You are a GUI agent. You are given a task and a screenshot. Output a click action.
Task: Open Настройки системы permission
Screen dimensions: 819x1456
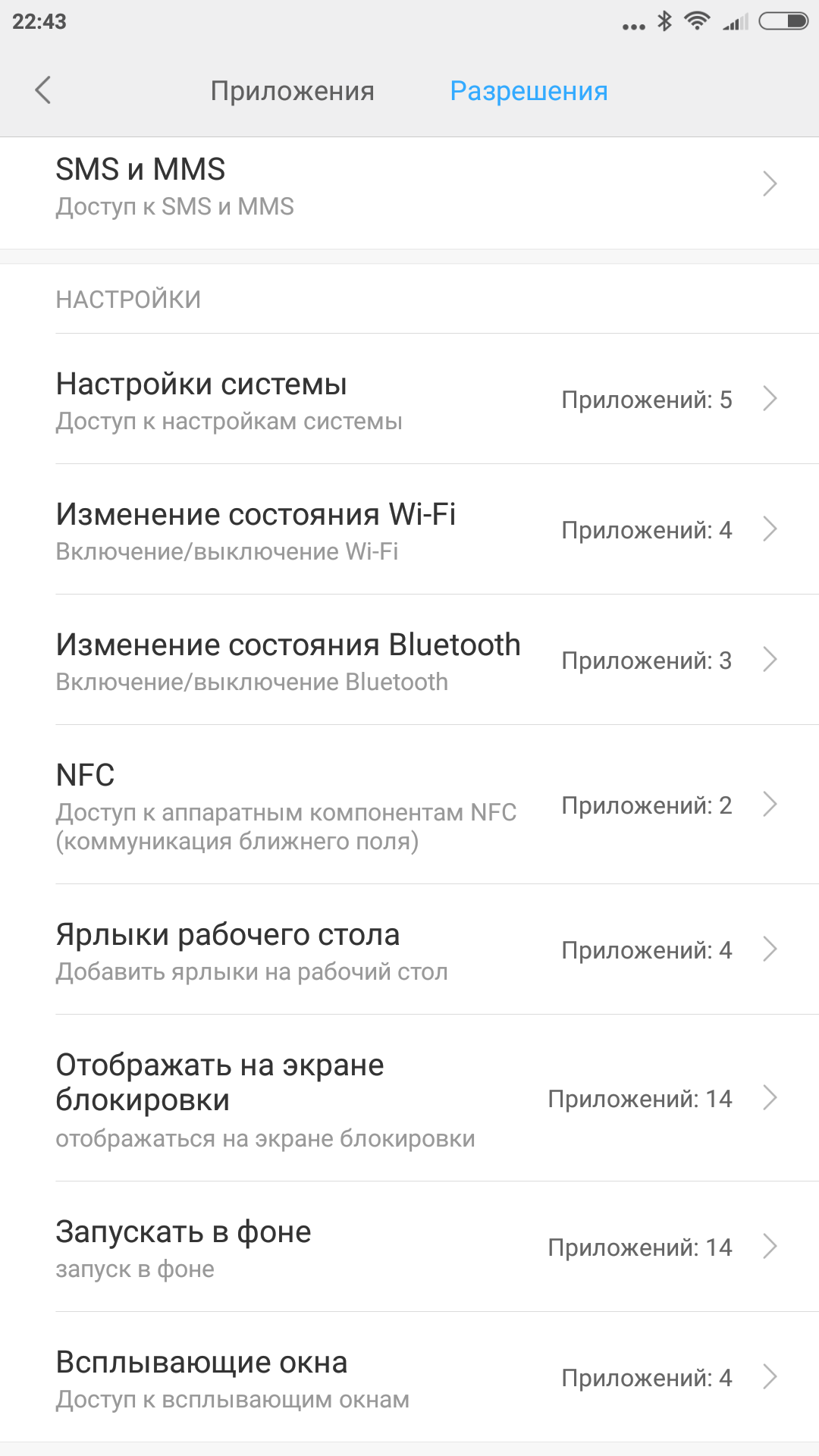[x=409, y=400]
